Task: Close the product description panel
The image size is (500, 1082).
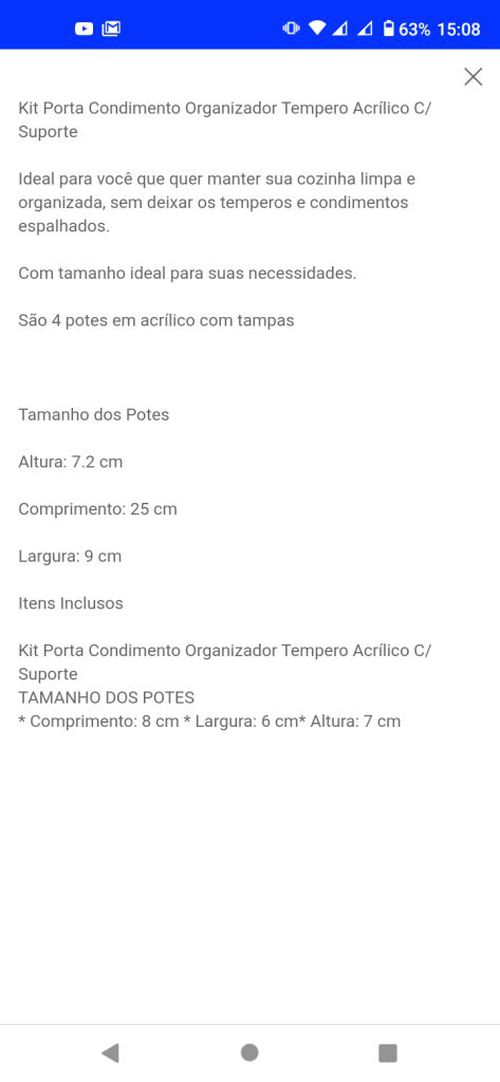Action: (473, 77)
